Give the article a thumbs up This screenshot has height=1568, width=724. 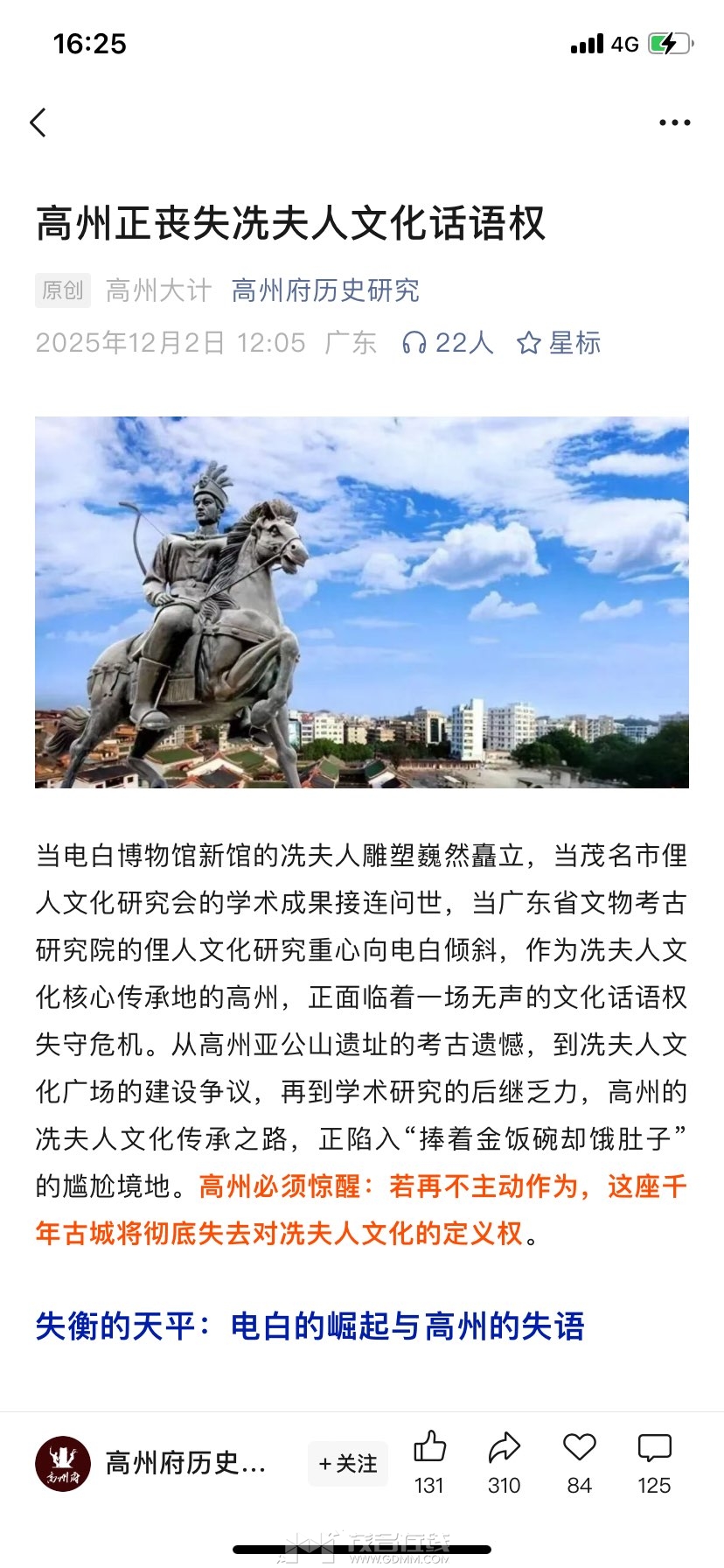click(x=429, y=1449)
